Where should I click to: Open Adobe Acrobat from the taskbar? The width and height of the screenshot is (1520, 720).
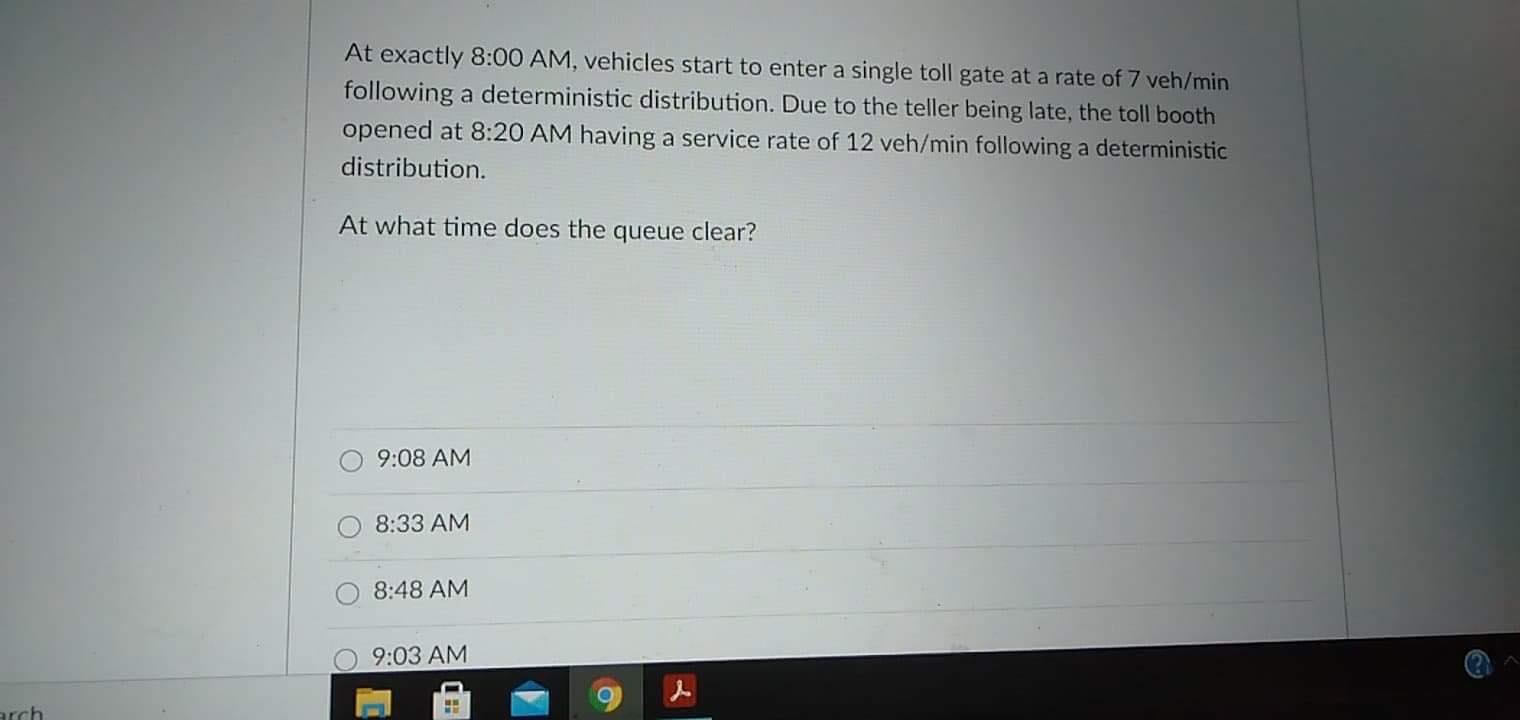[x=681, y=691]
